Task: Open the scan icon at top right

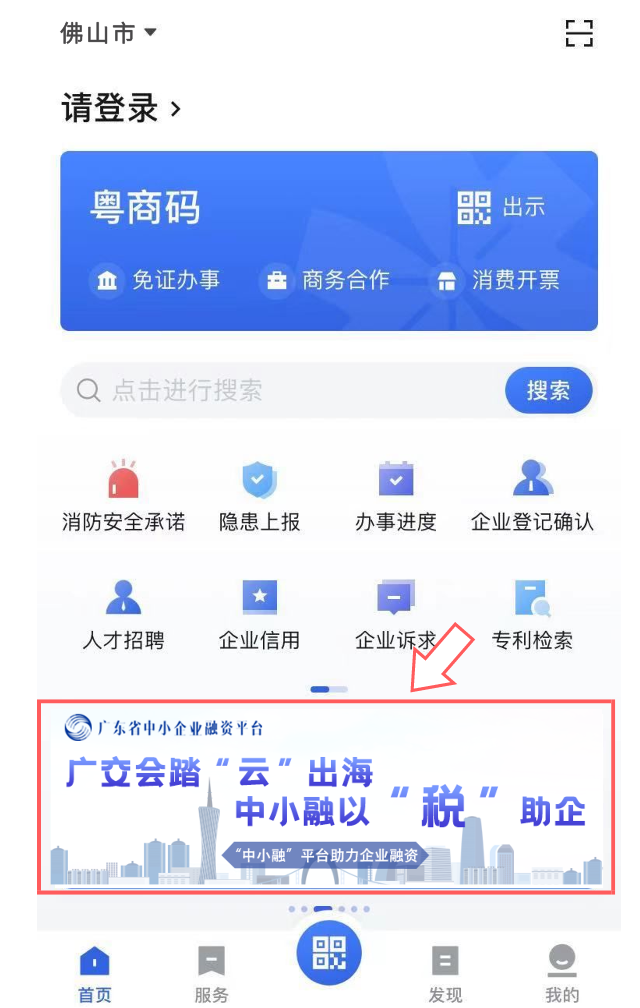Action: pos(578,33)
